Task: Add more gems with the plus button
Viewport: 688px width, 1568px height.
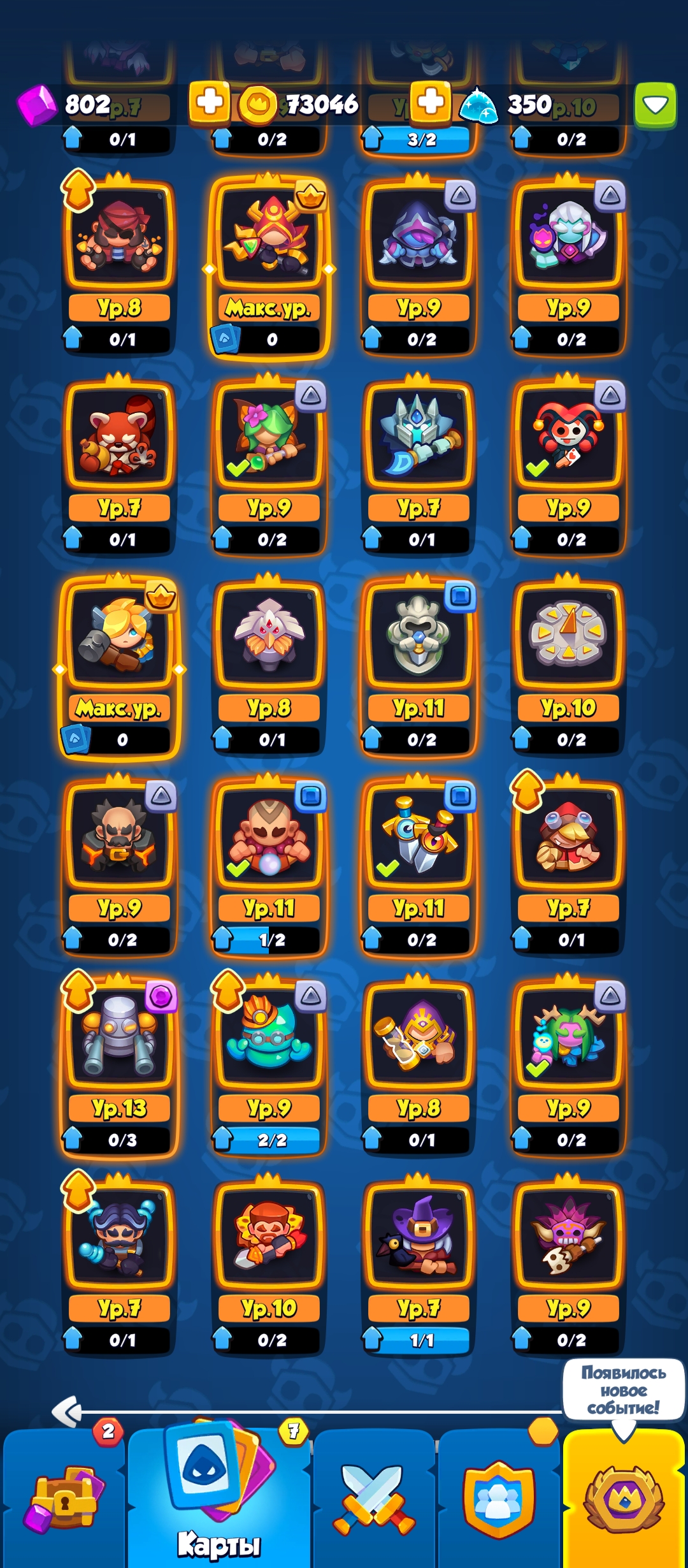Action: click(209, 102)
